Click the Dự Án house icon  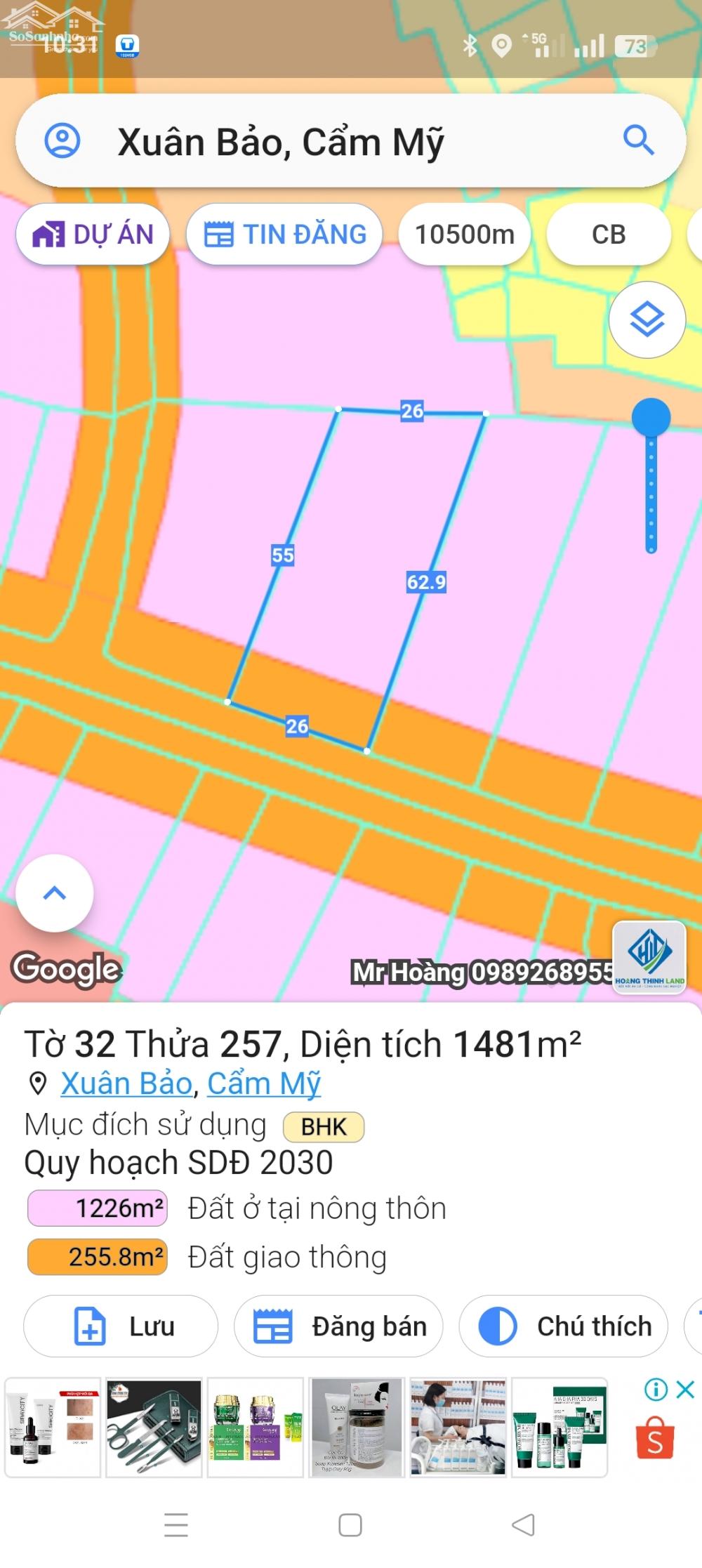click(x=49, y=235)
